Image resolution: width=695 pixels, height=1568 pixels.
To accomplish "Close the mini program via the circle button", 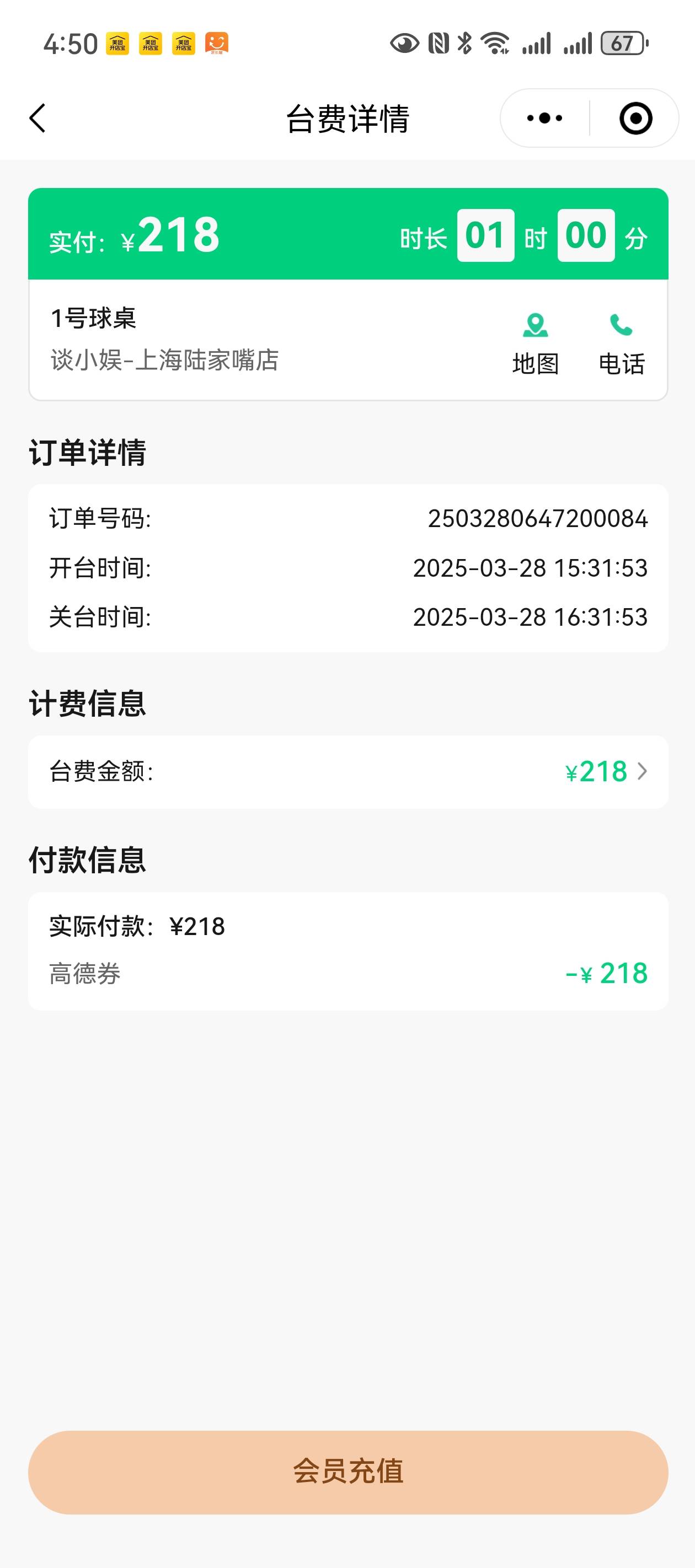I will coord(635,118).
